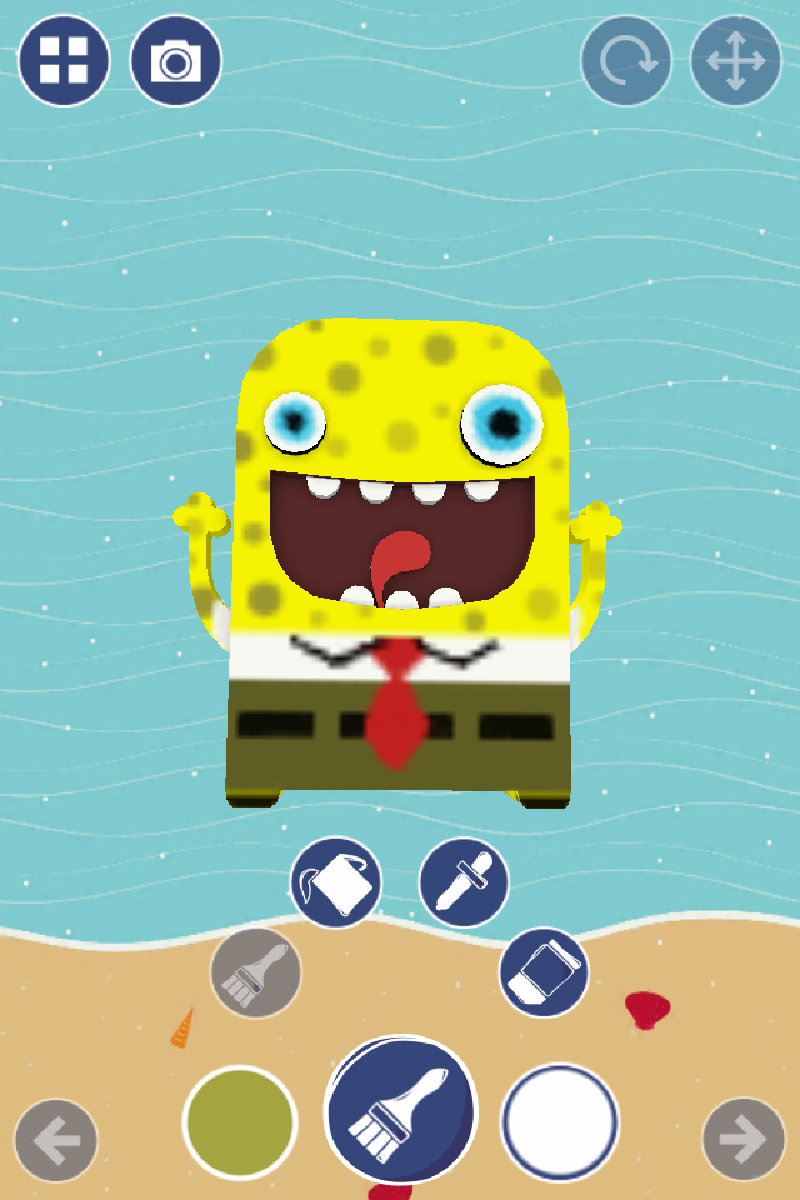Select the eraser tool

point(543,972)
